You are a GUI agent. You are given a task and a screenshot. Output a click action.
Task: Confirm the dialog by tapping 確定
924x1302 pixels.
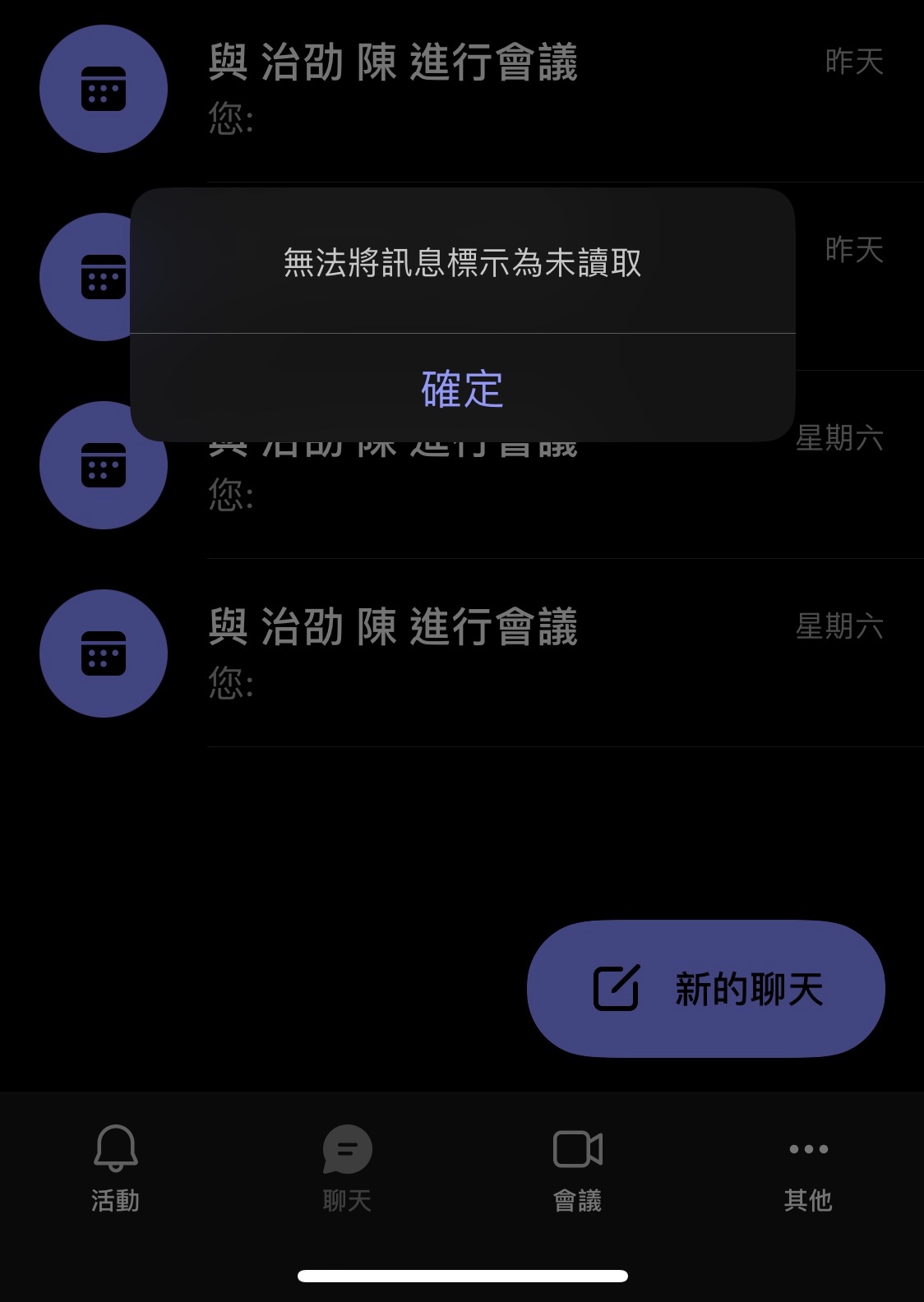coord(462,388)
